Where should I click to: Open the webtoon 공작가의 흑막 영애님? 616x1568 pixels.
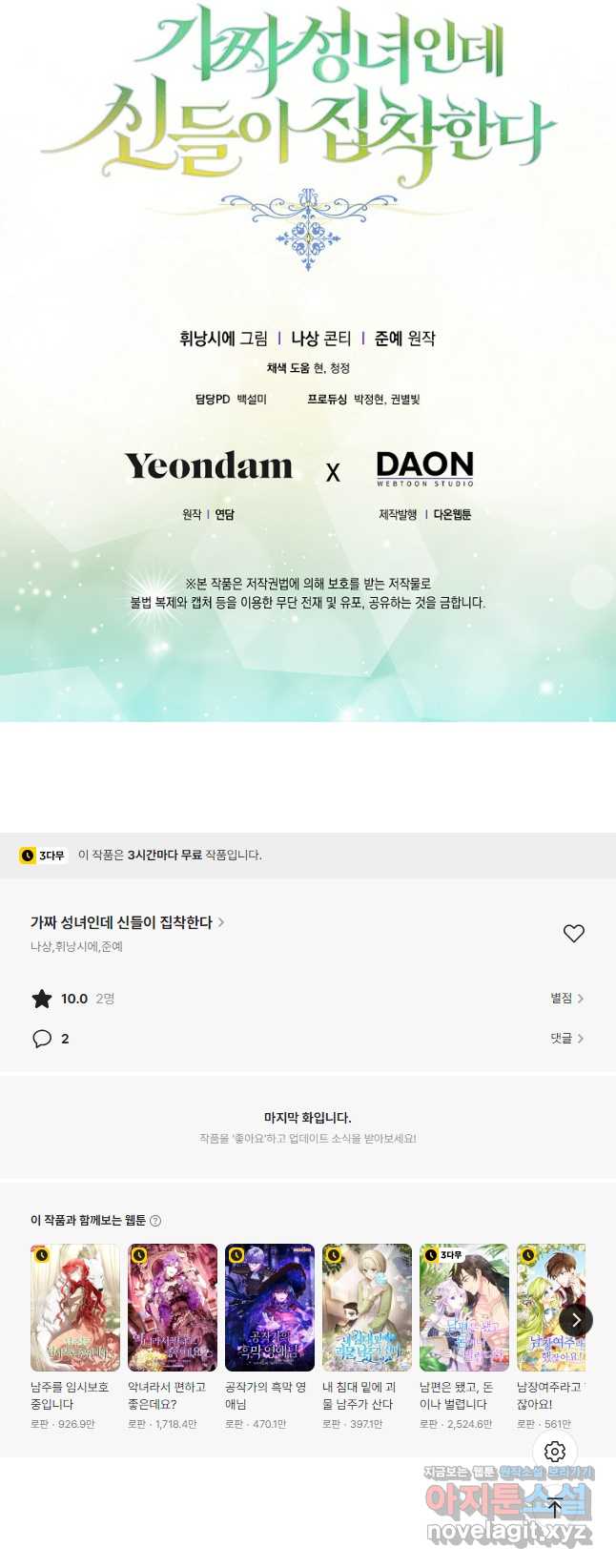click(270, 1308)
